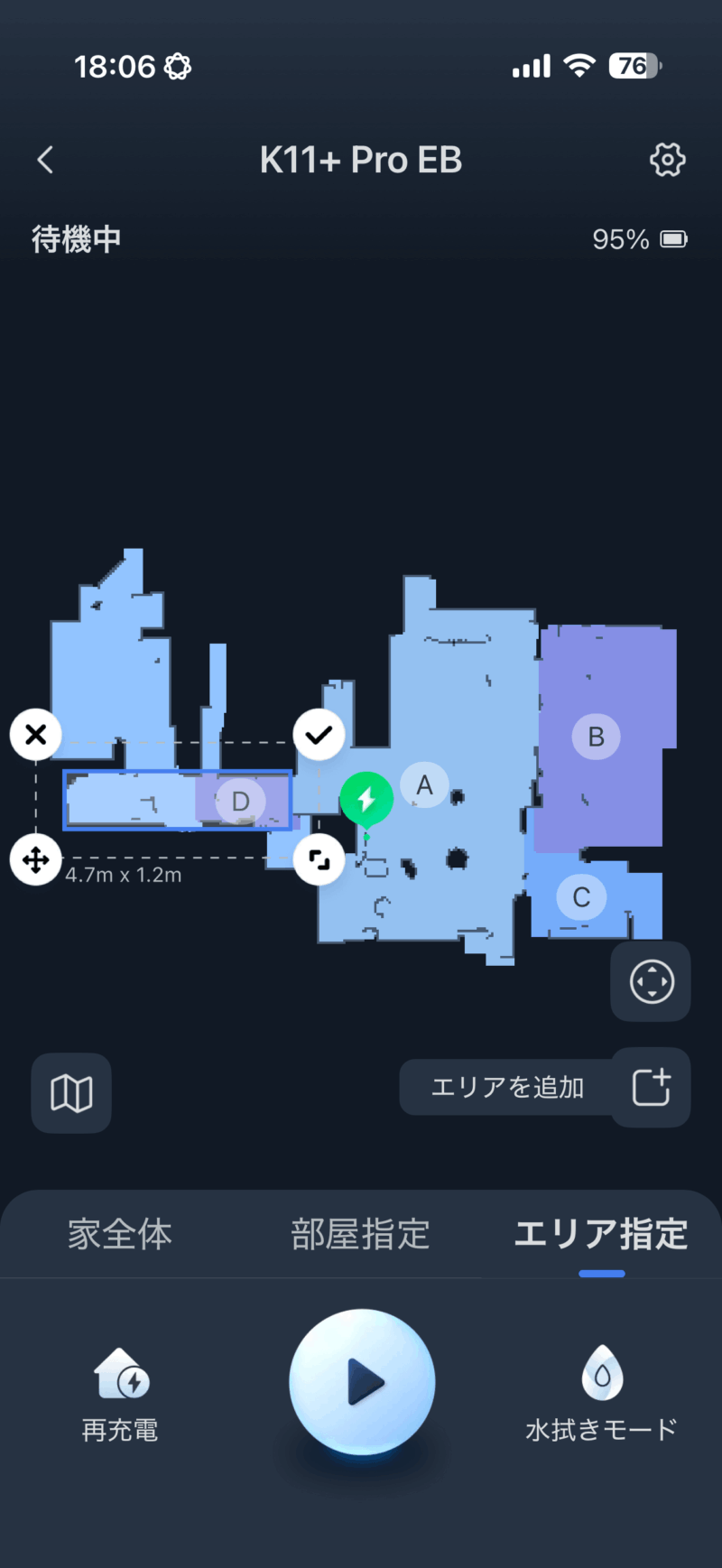The width and height of the screenshot is (722, 1568).
Task: Open 水拭きモード mopping mode
Action: click(x=601, y=1396)
